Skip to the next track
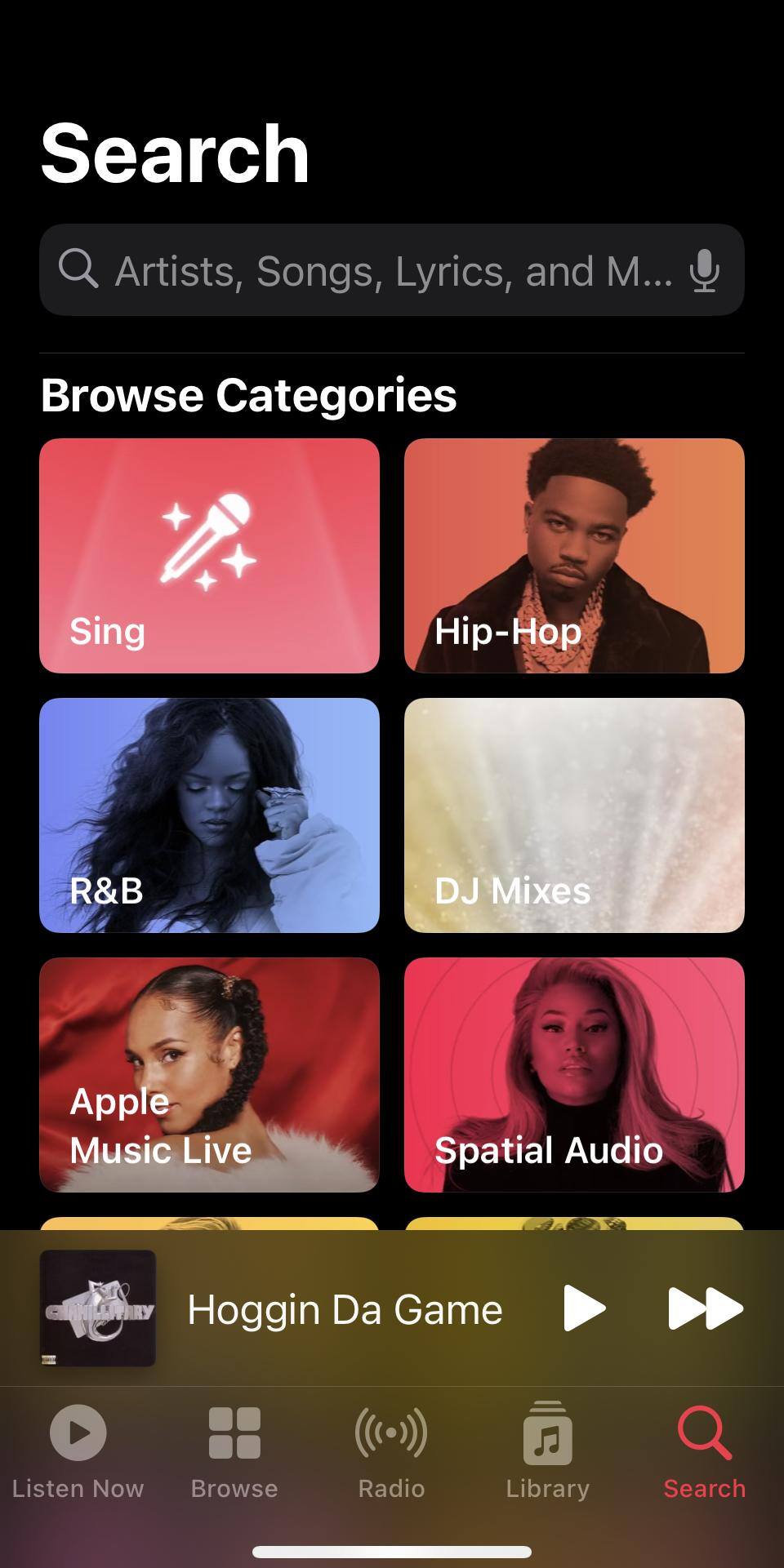The height and width of the screenshot is (1568, 784). tap(705, 1308)
